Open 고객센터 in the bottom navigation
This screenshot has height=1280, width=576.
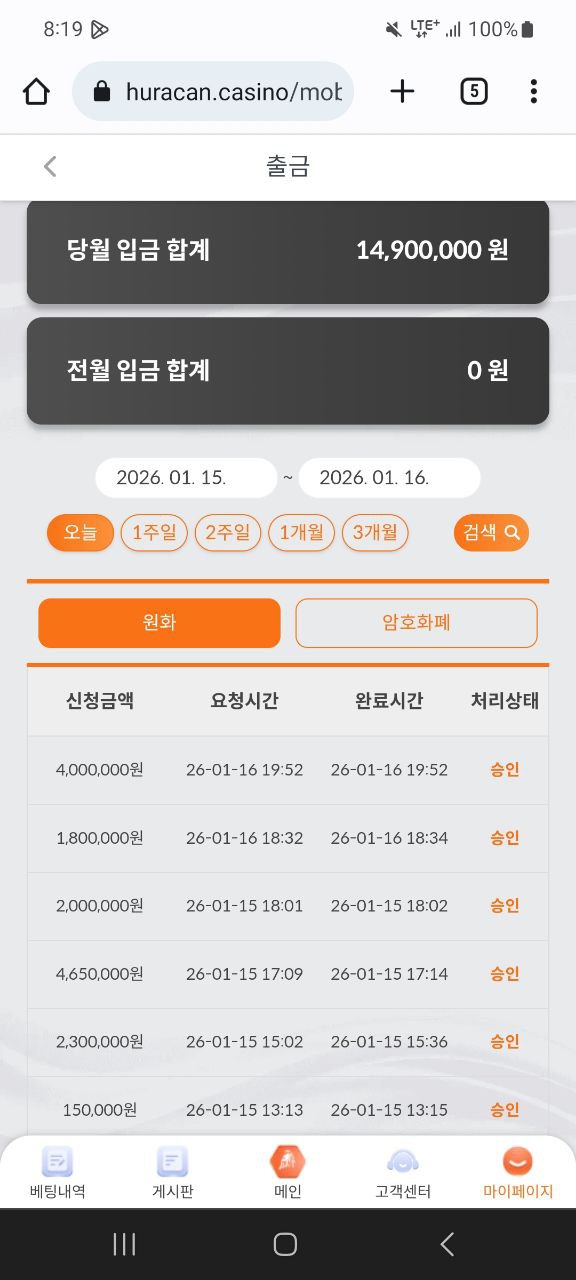coord(403,1173)
